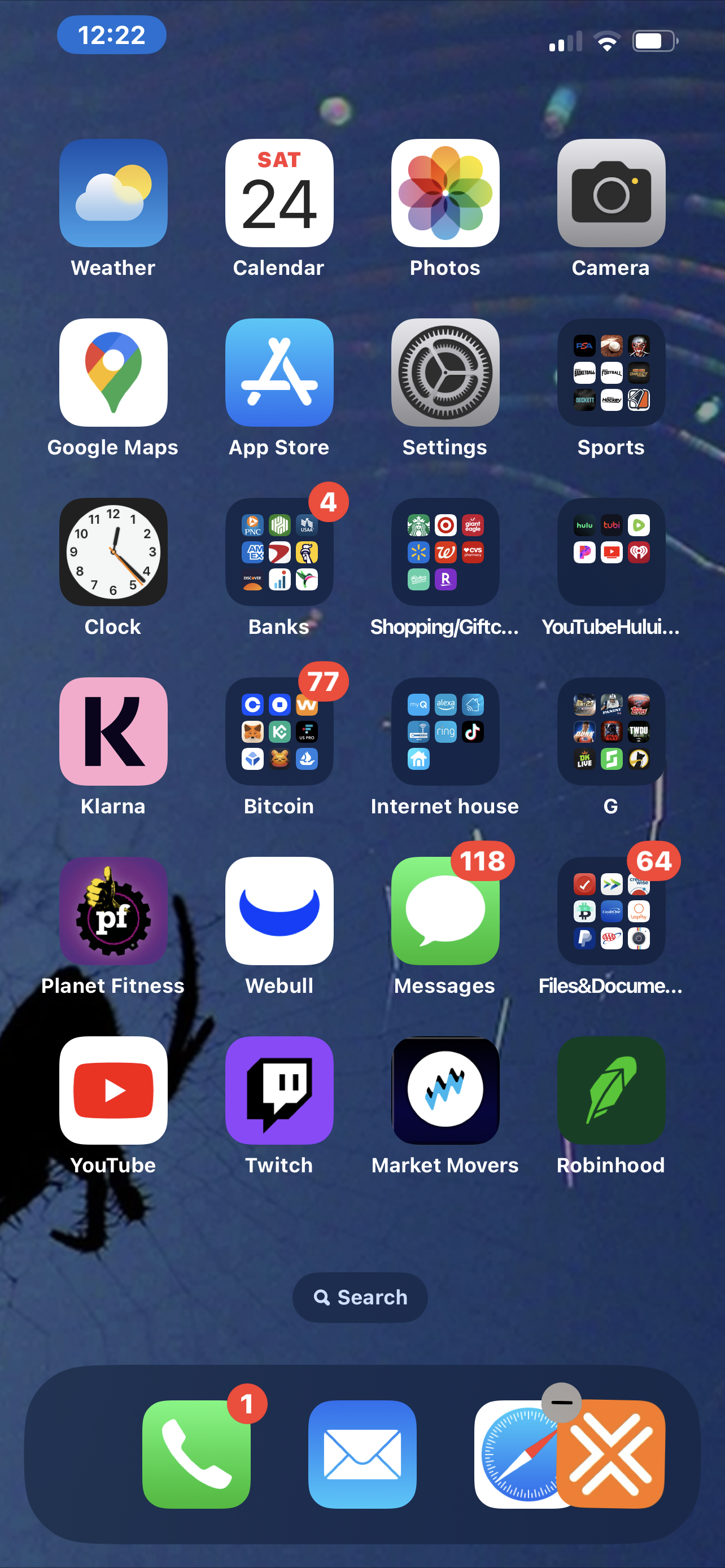Tap the Search pill above the dock
Screen dimensions: 725x1568
click(x=360, y=1297)
